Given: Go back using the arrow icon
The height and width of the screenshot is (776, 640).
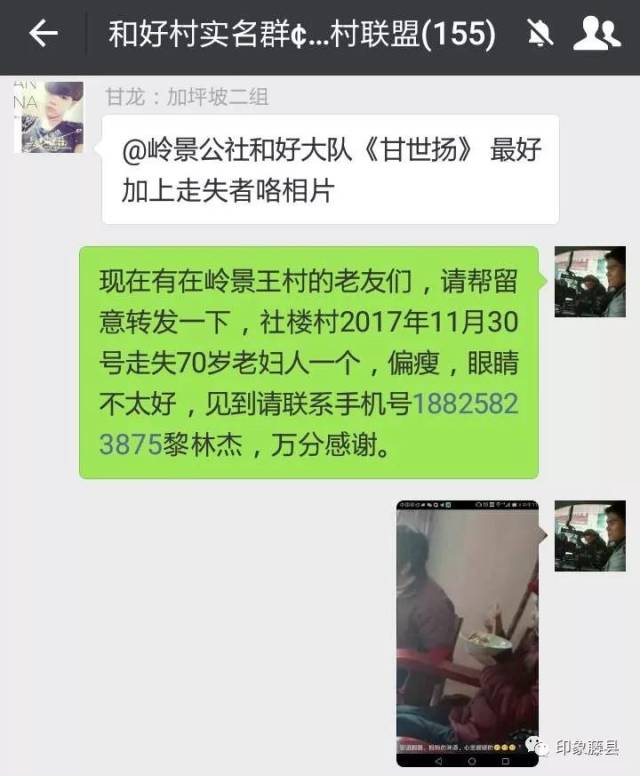Looking at the screenshot, I should (x=44, y=34).
